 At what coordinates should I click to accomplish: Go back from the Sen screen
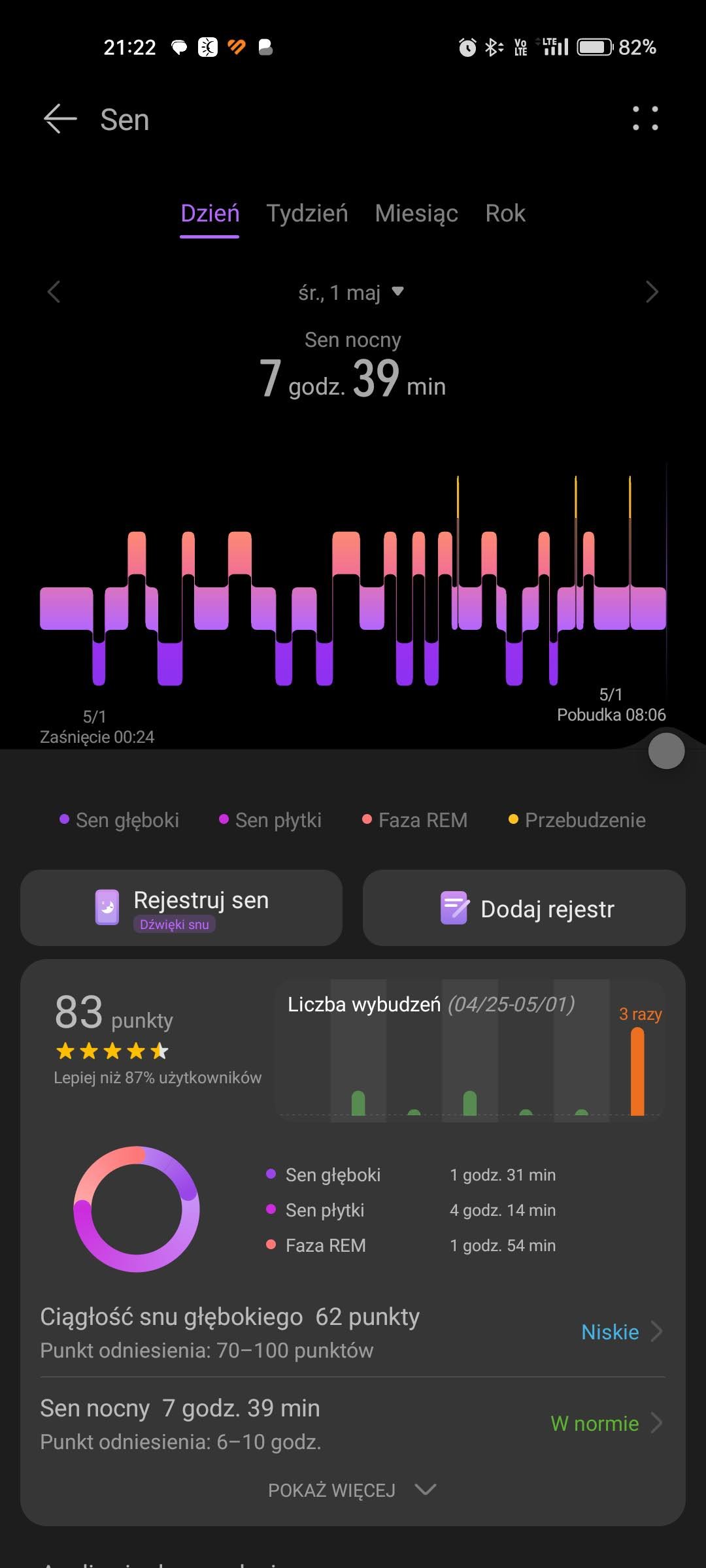tap(60, 119)
